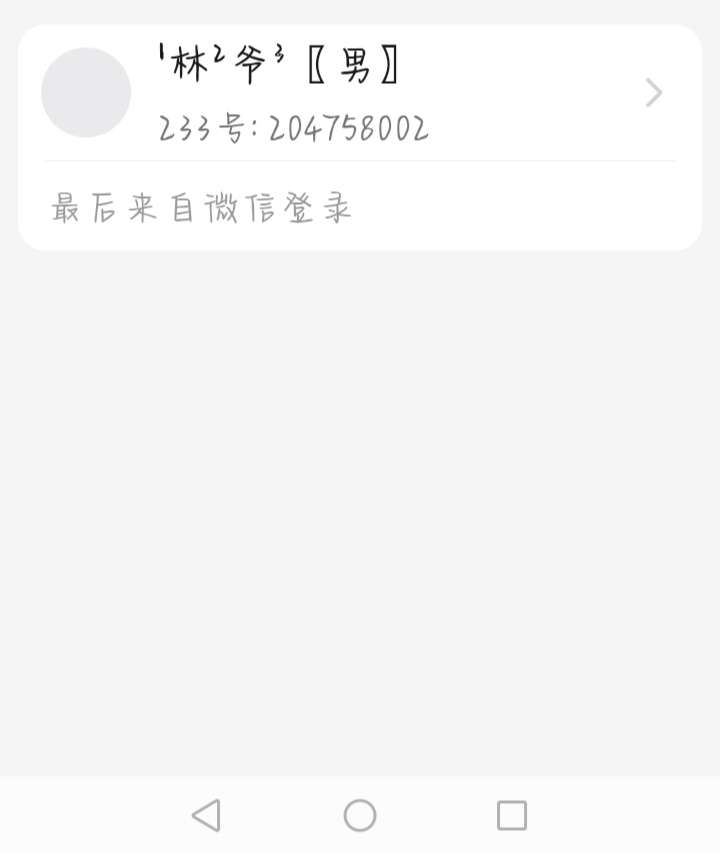Go back with the system back button
Screen dimensions: 720x854
click(206, 815)
